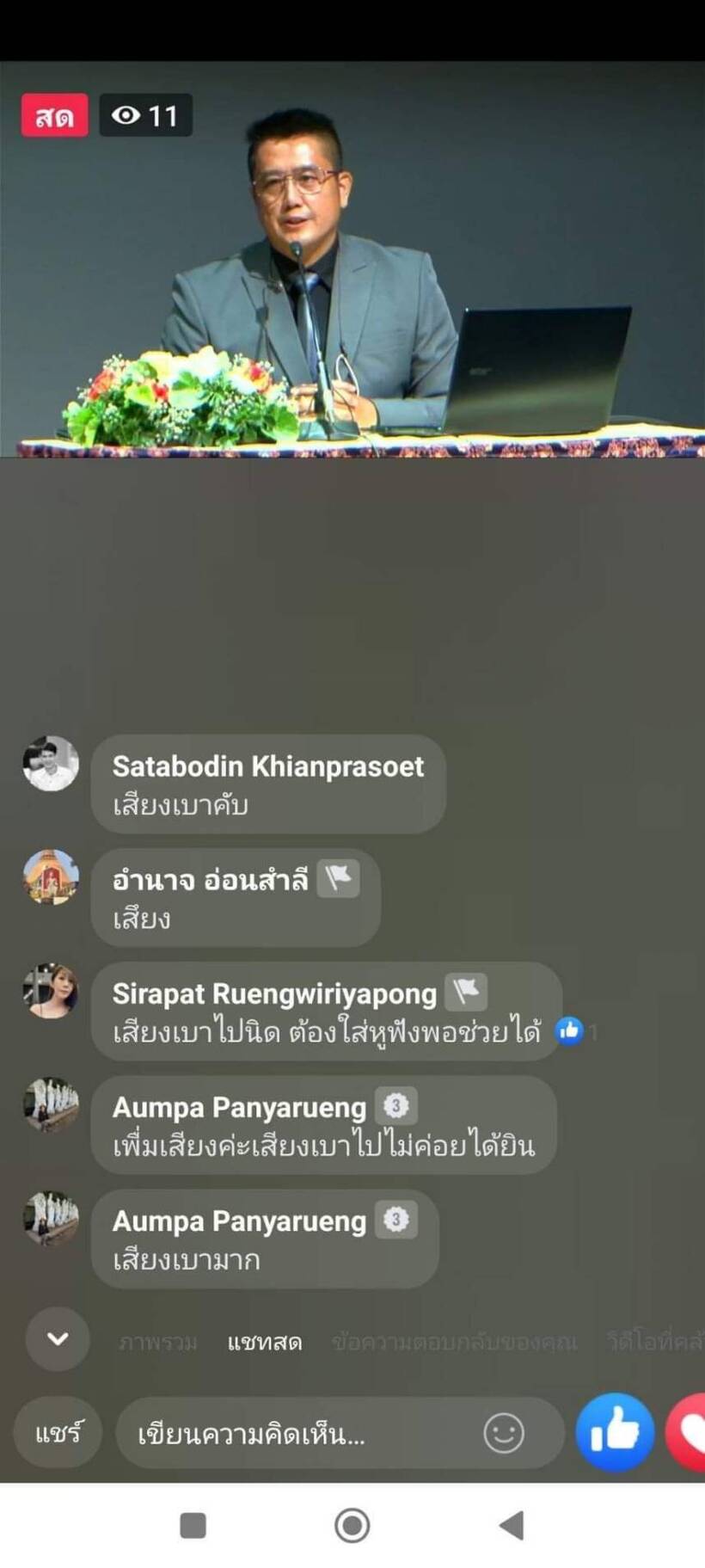Go back with the system back button

512,1525
